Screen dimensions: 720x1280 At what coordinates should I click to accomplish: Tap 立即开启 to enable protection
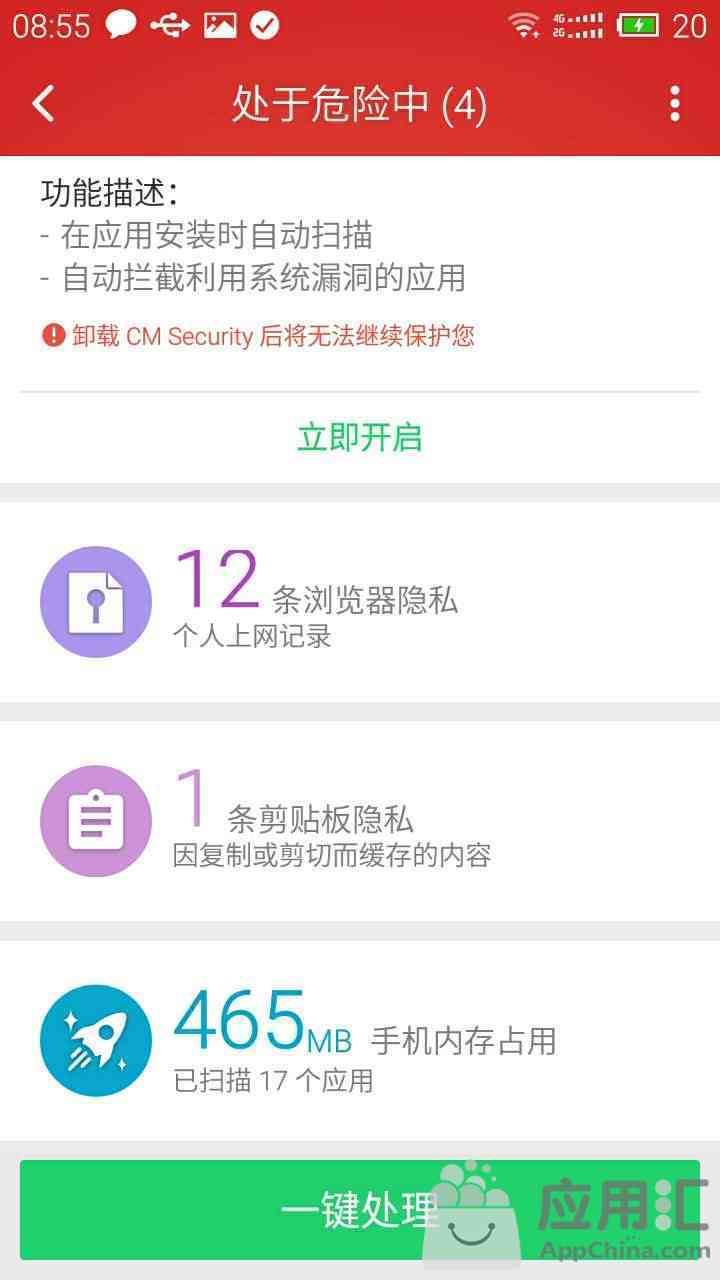(360, 437)
